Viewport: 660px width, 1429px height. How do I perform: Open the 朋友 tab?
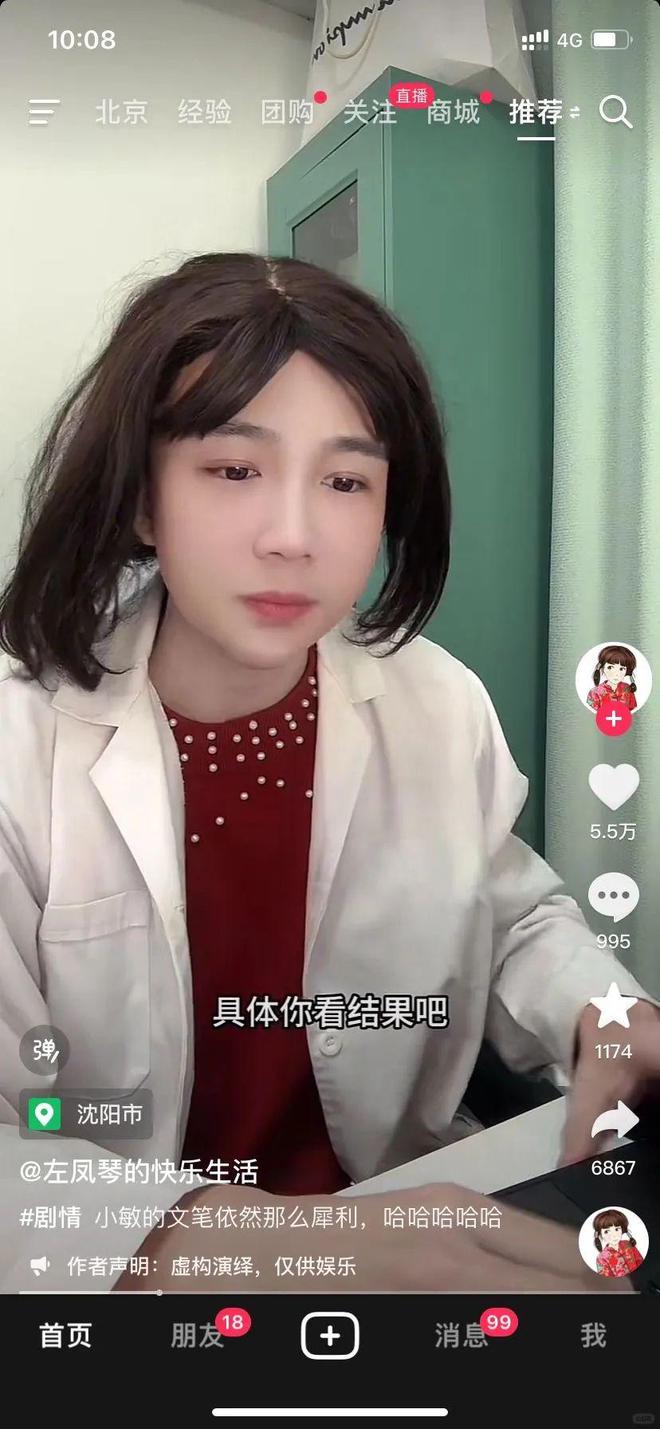point(197,1335)
